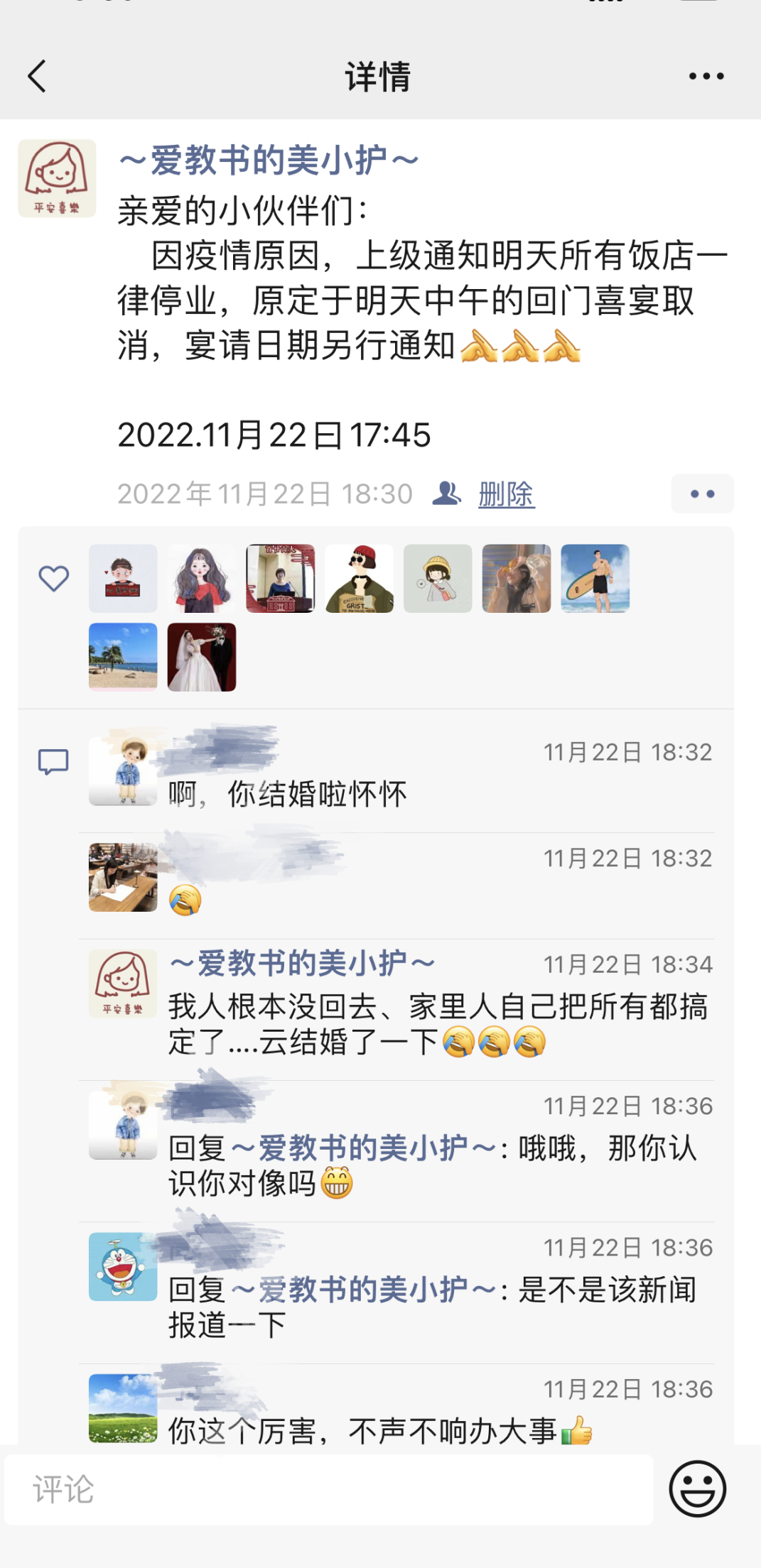The image size is (761, 1568).
Task: Open the ～爱教书的美小护～ profile name link
Action: point(269,160)
